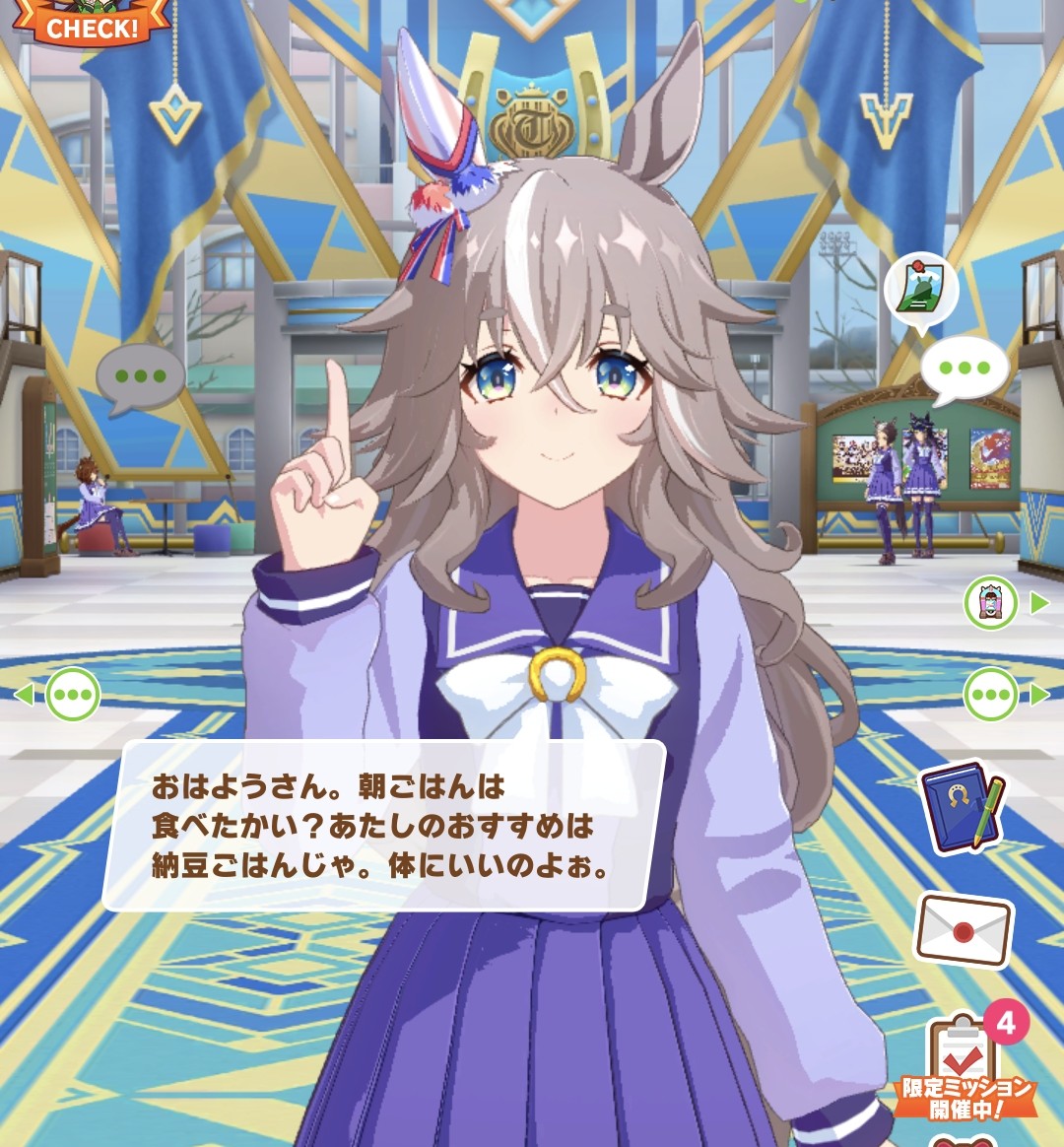This screenshot has width=1064, height=1147.
Task: Tap the おはようさん dialogue box
Action: click(x=384, y=826)
